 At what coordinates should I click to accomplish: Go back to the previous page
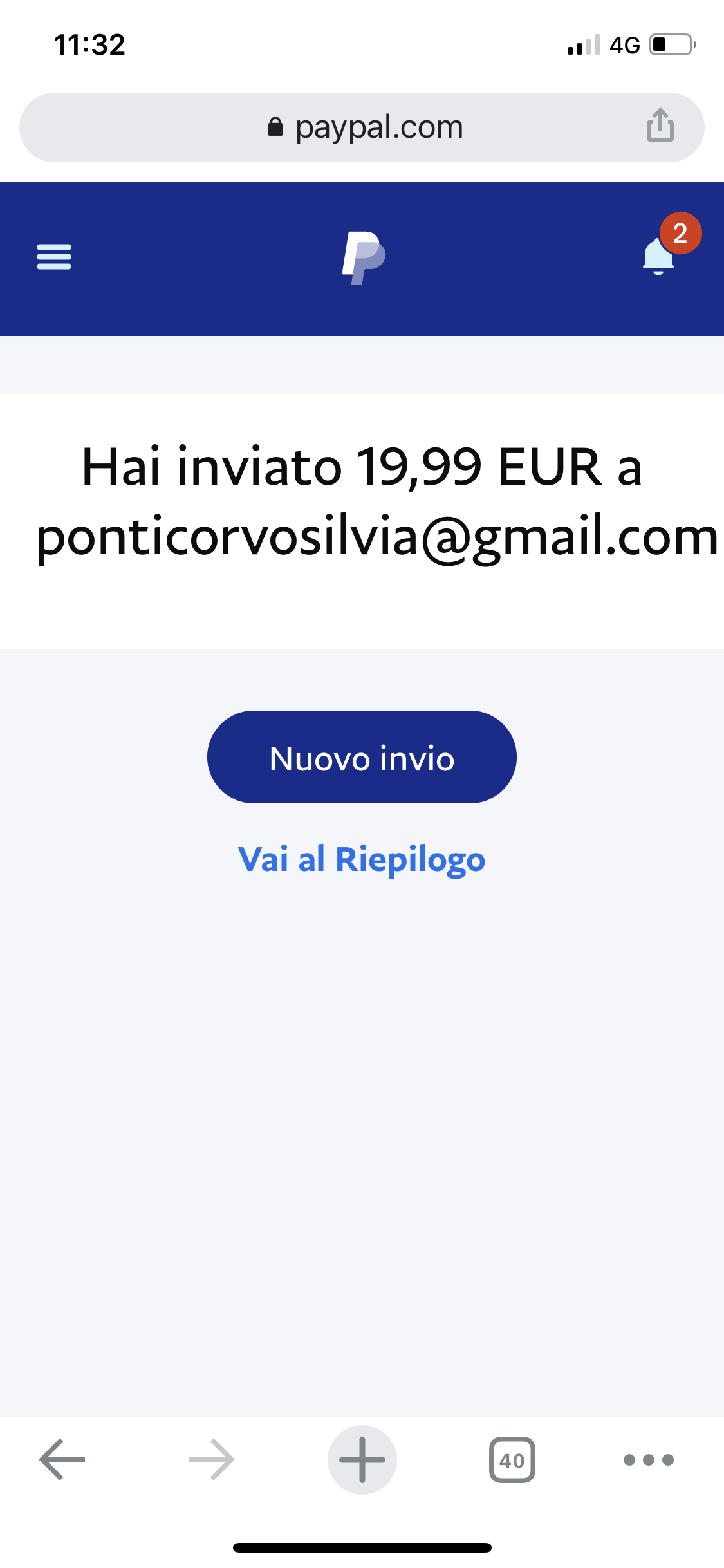(x=62, y=1460)
